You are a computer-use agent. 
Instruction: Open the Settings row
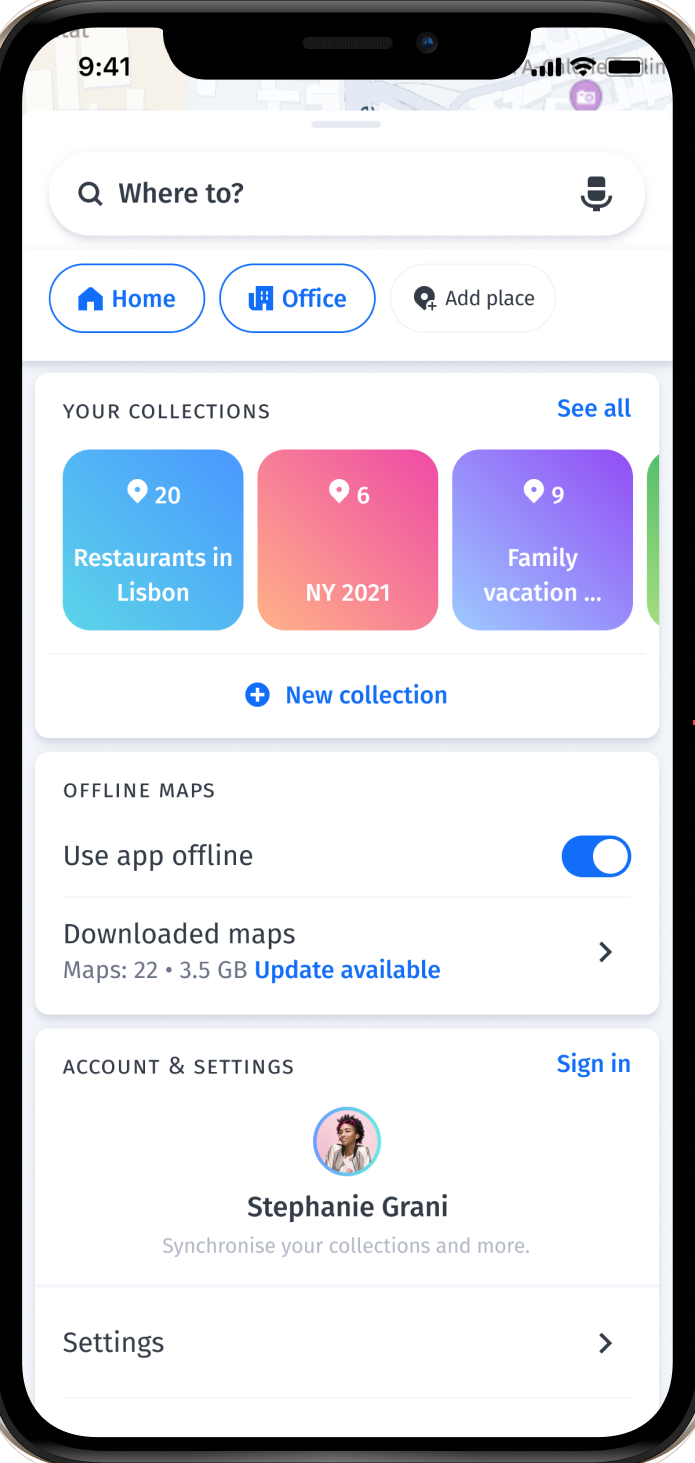pos(347,1342)
